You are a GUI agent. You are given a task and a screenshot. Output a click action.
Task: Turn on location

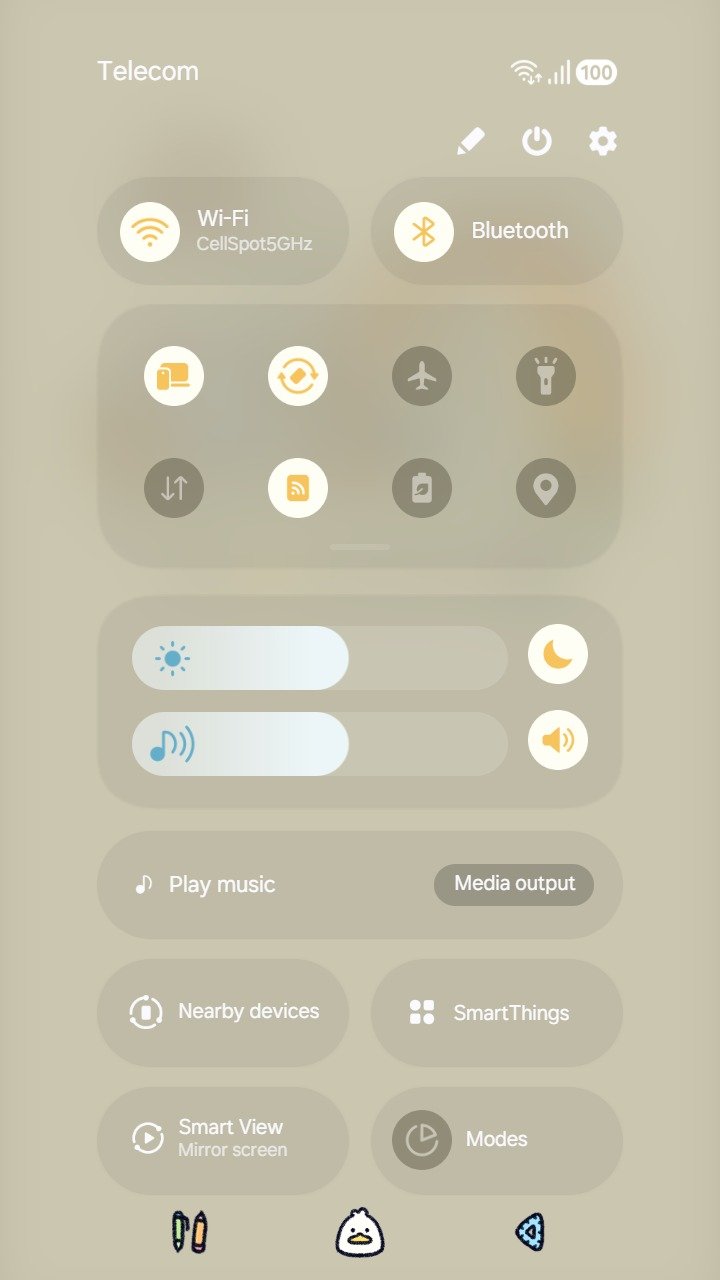tap(546, 488)
